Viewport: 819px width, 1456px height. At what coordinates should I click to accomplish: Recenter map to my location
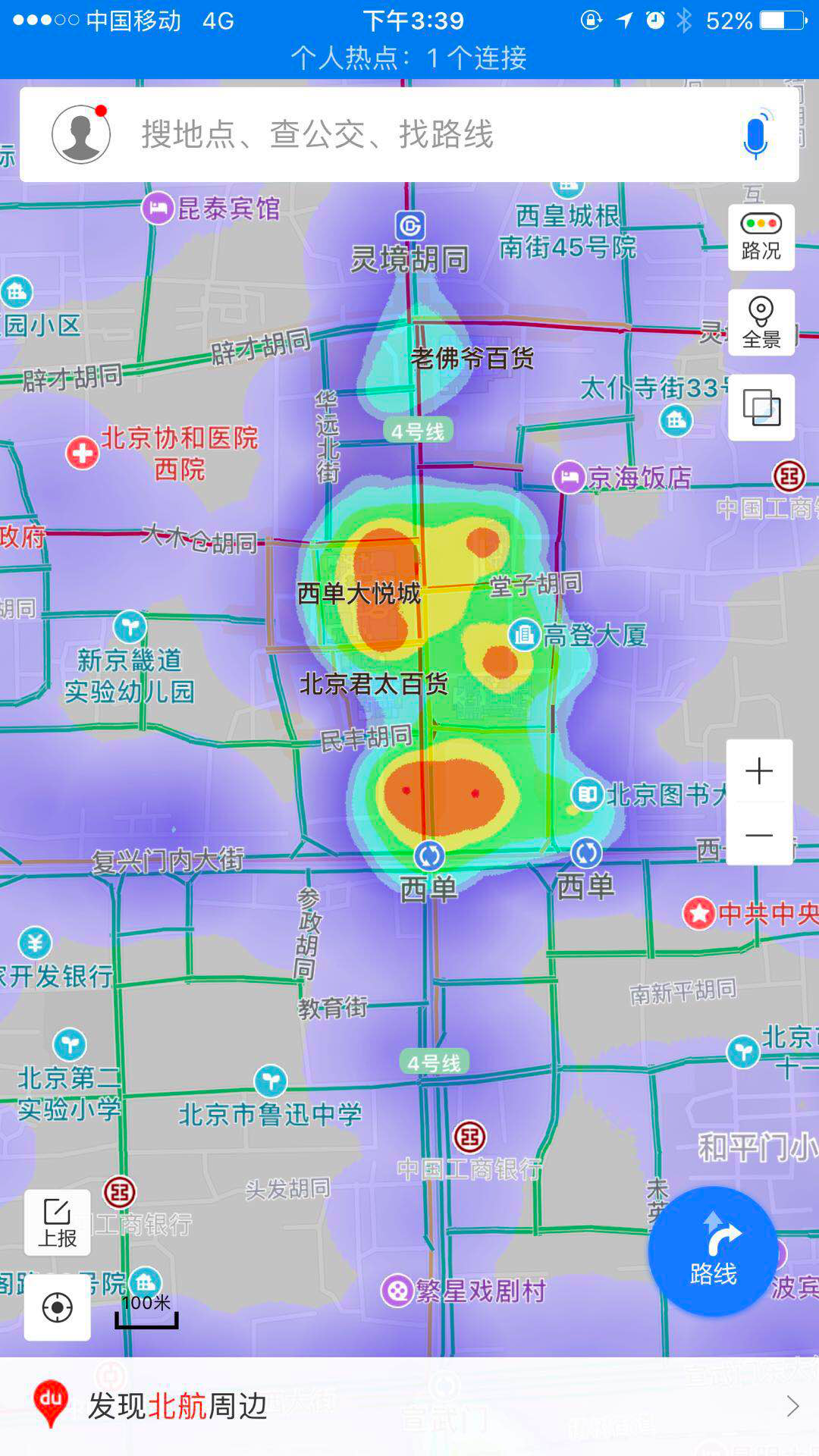[x=58, y=1307]
